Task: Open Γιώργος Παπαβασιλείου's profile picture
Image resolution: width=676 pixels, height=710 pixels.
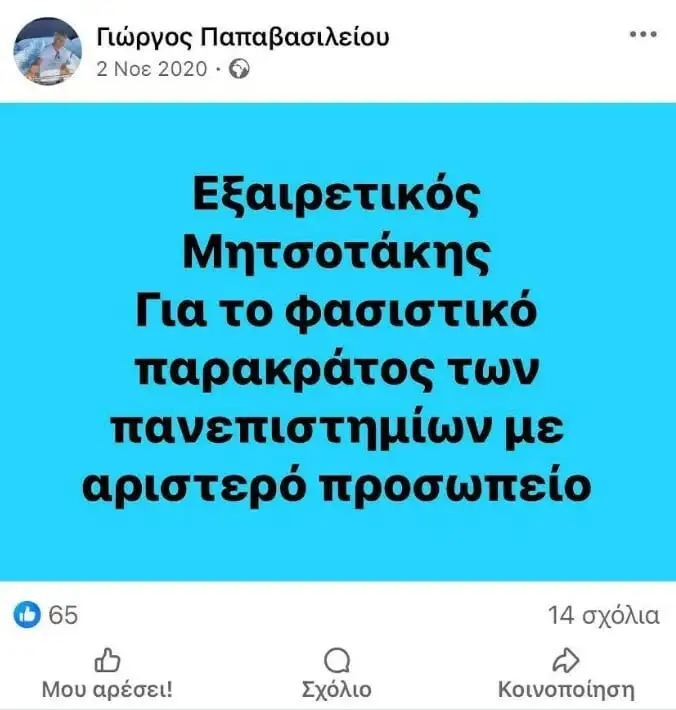Action: pos(48,51)
